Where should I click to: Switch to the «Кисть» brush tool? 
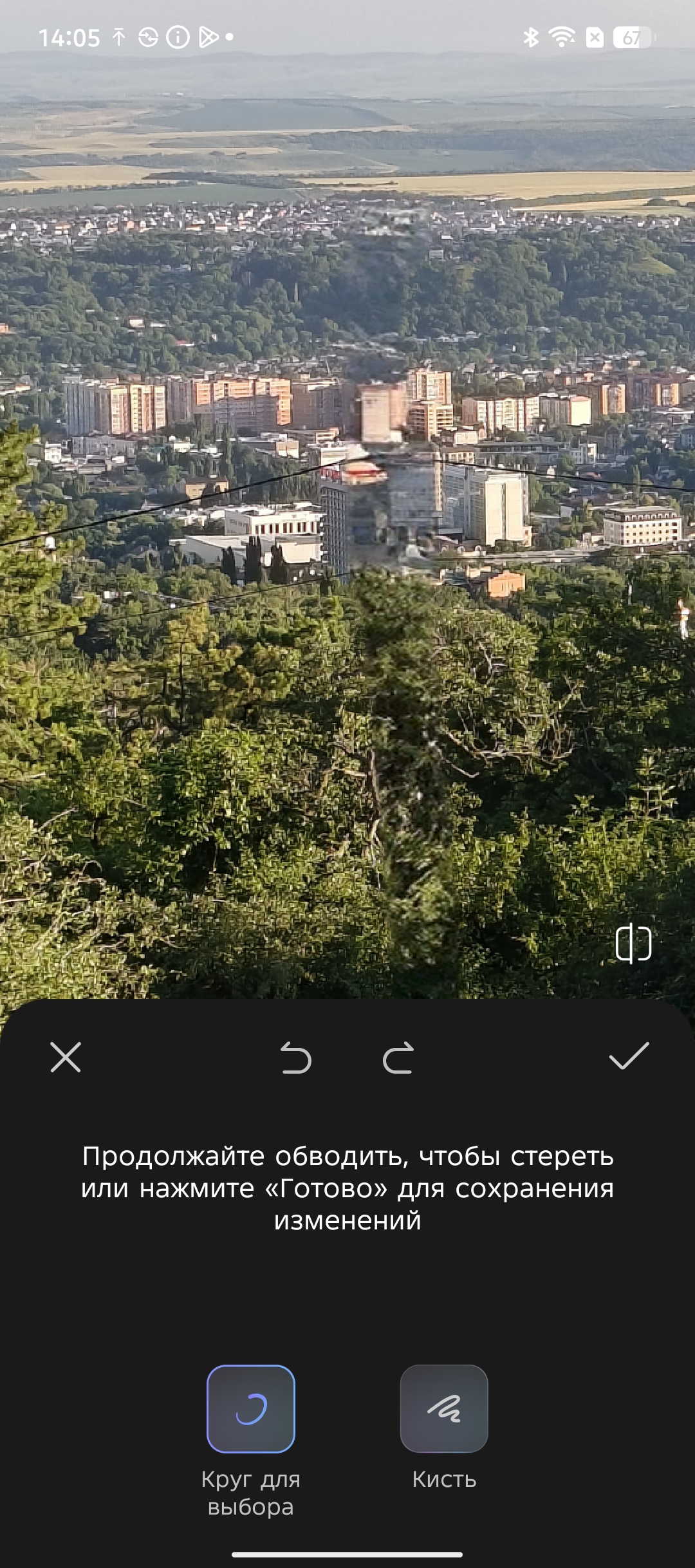(444, 1409)
